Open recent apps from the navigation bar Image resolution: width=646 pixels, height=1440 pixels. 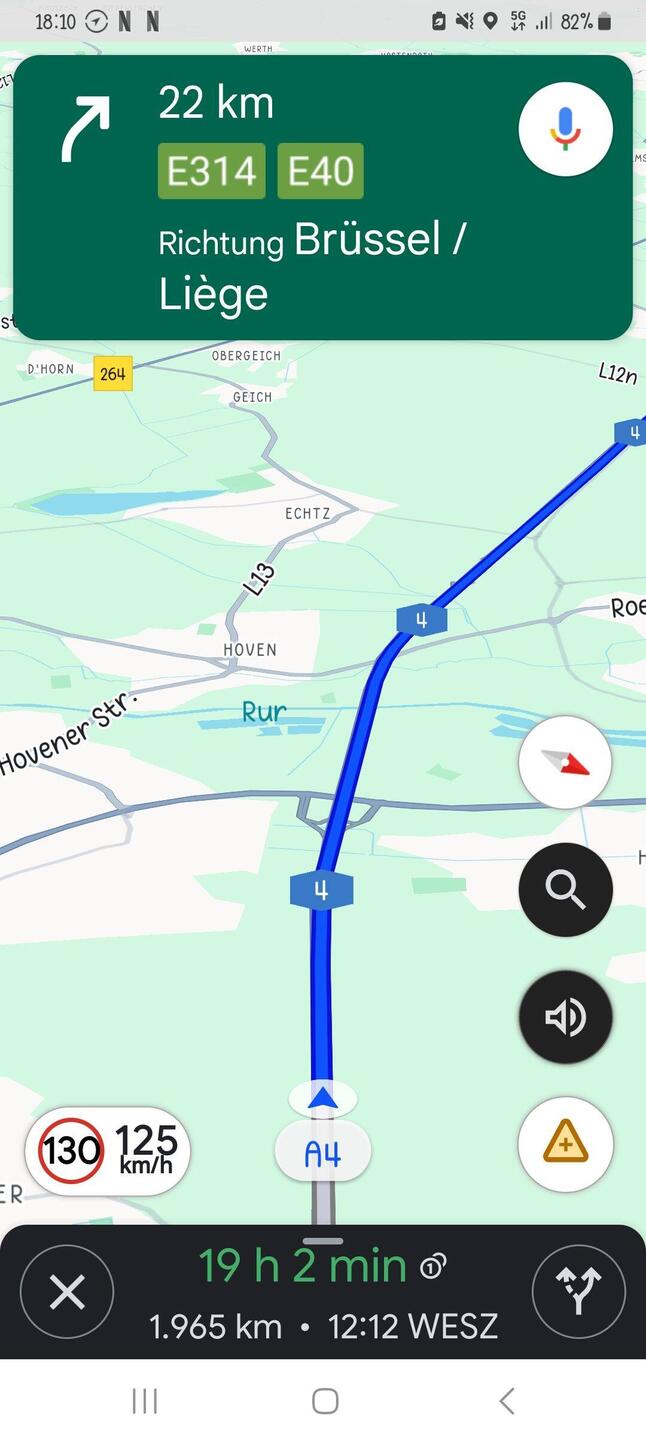coord(145,1401)
